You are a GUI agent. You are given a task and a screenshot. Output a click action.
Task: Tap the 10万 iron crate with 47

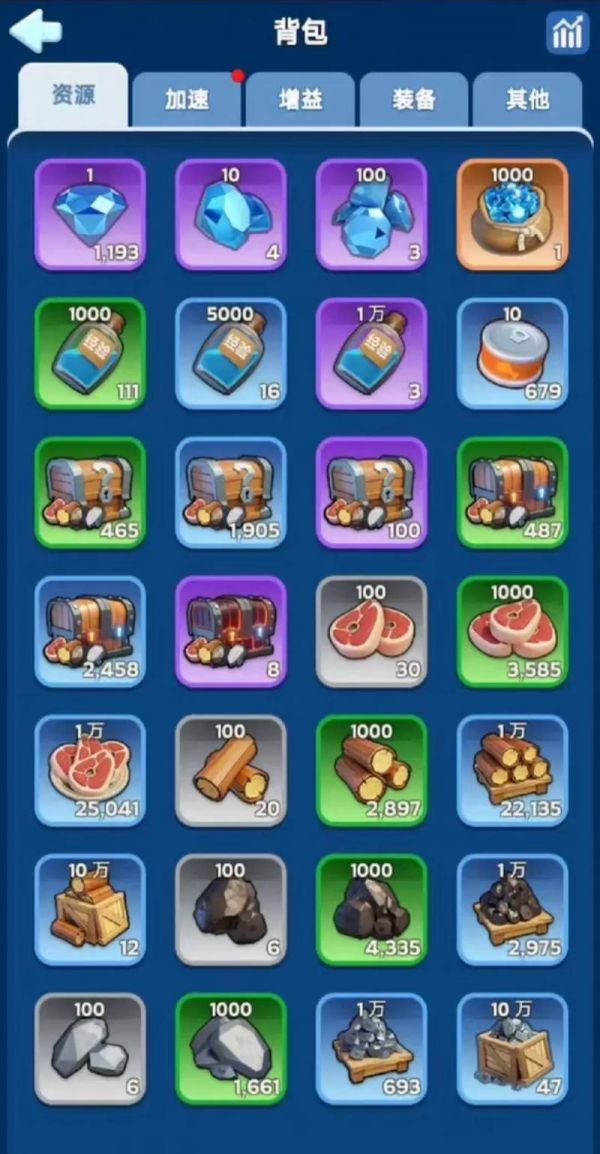pyautogui.click(x=512, y=1048)
